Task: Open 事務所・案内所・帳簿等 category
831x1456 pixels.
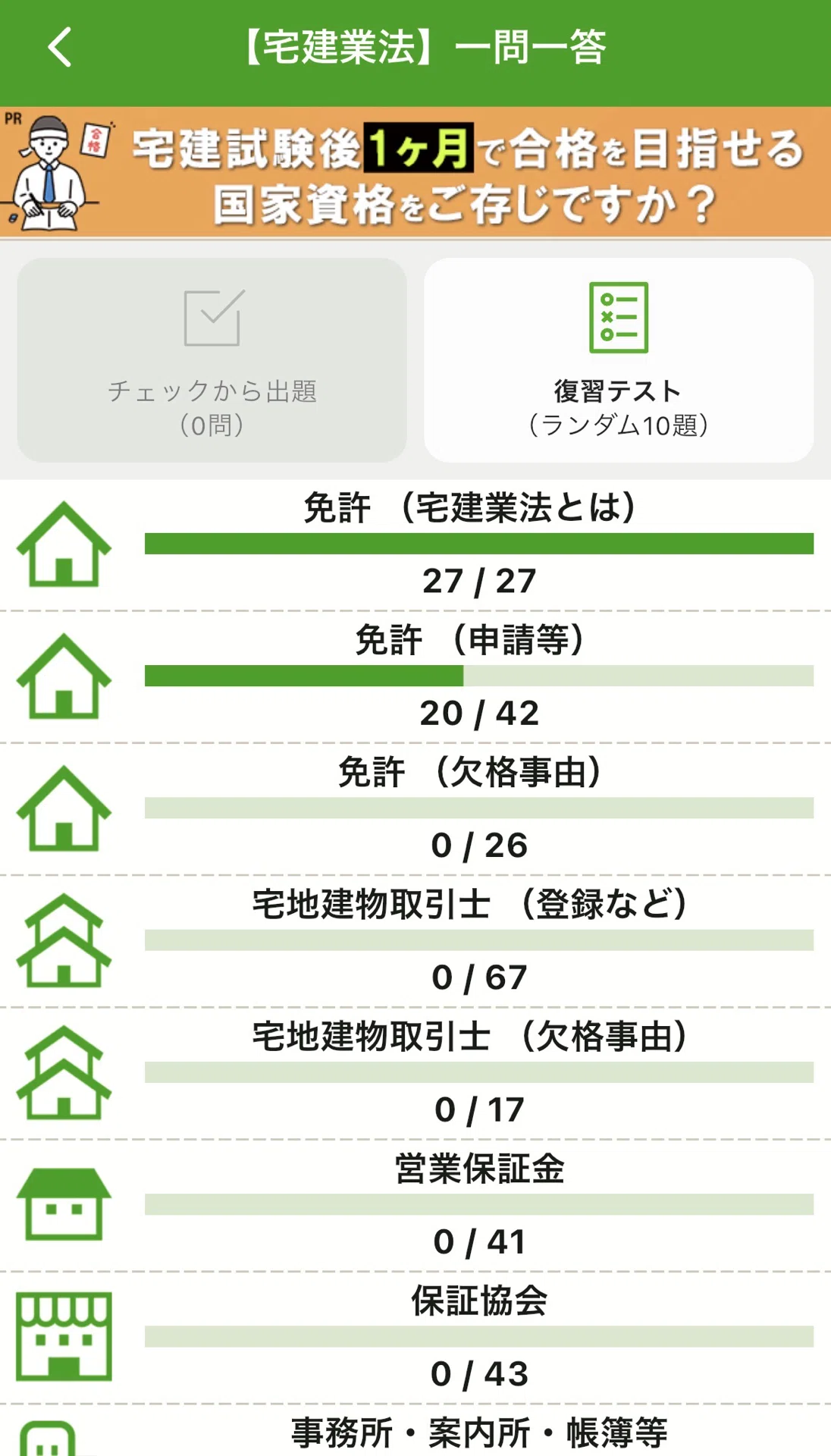Action: (415, 1431)
